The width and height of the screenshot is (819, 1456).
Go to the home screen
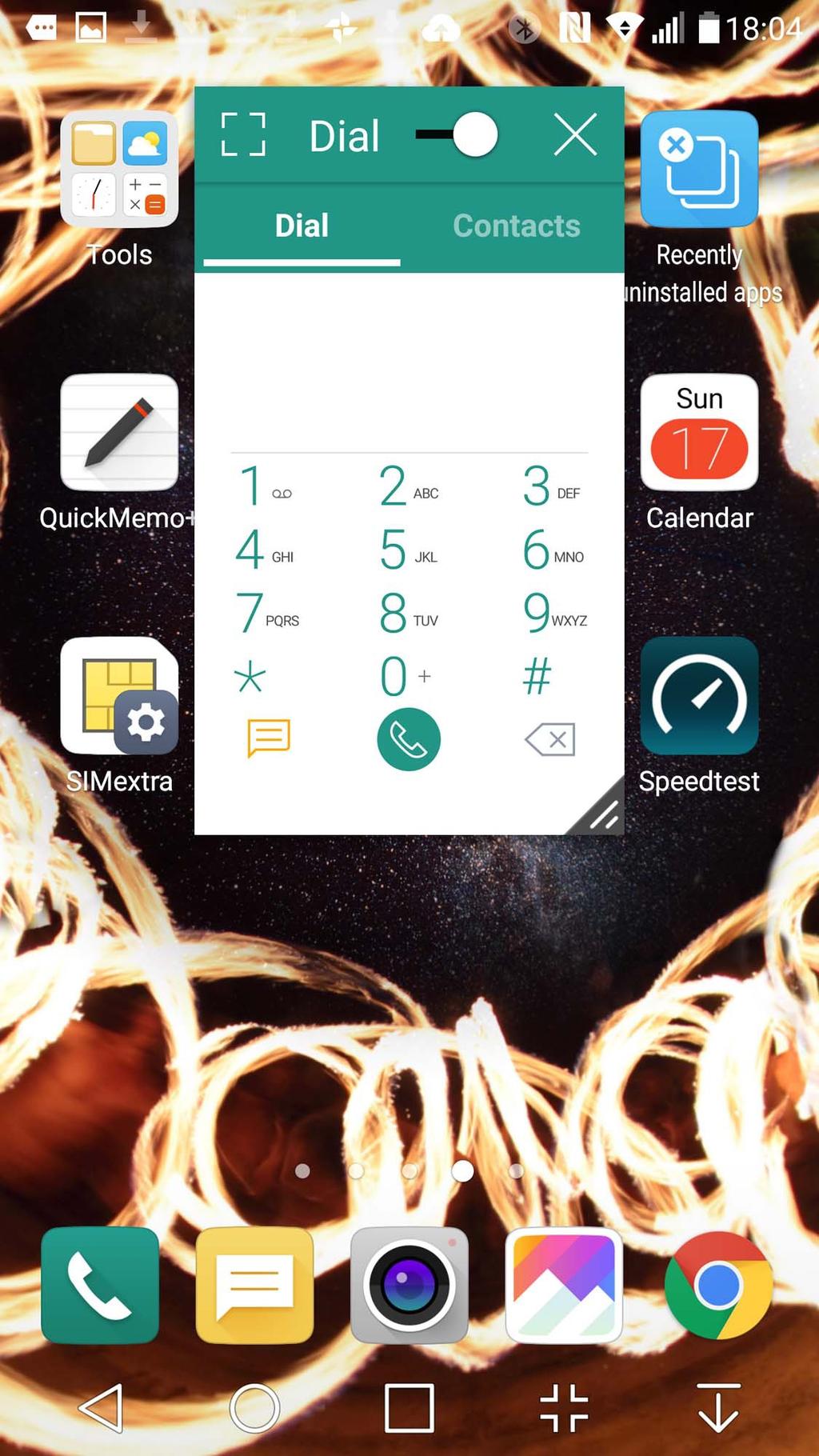pyautogui.click(x=254, y=1408)
